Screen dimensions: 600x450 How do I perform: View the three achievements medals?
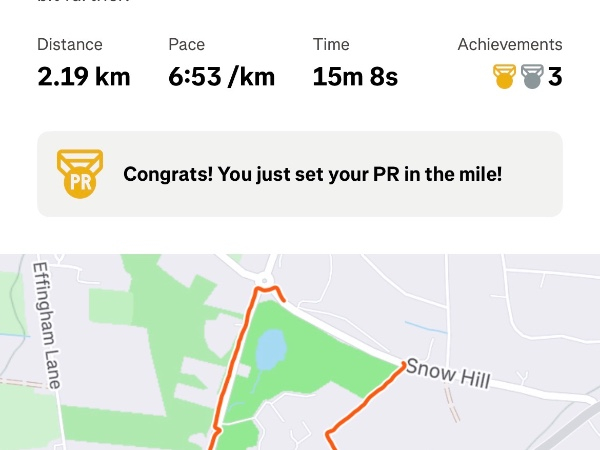coord(526,76)
